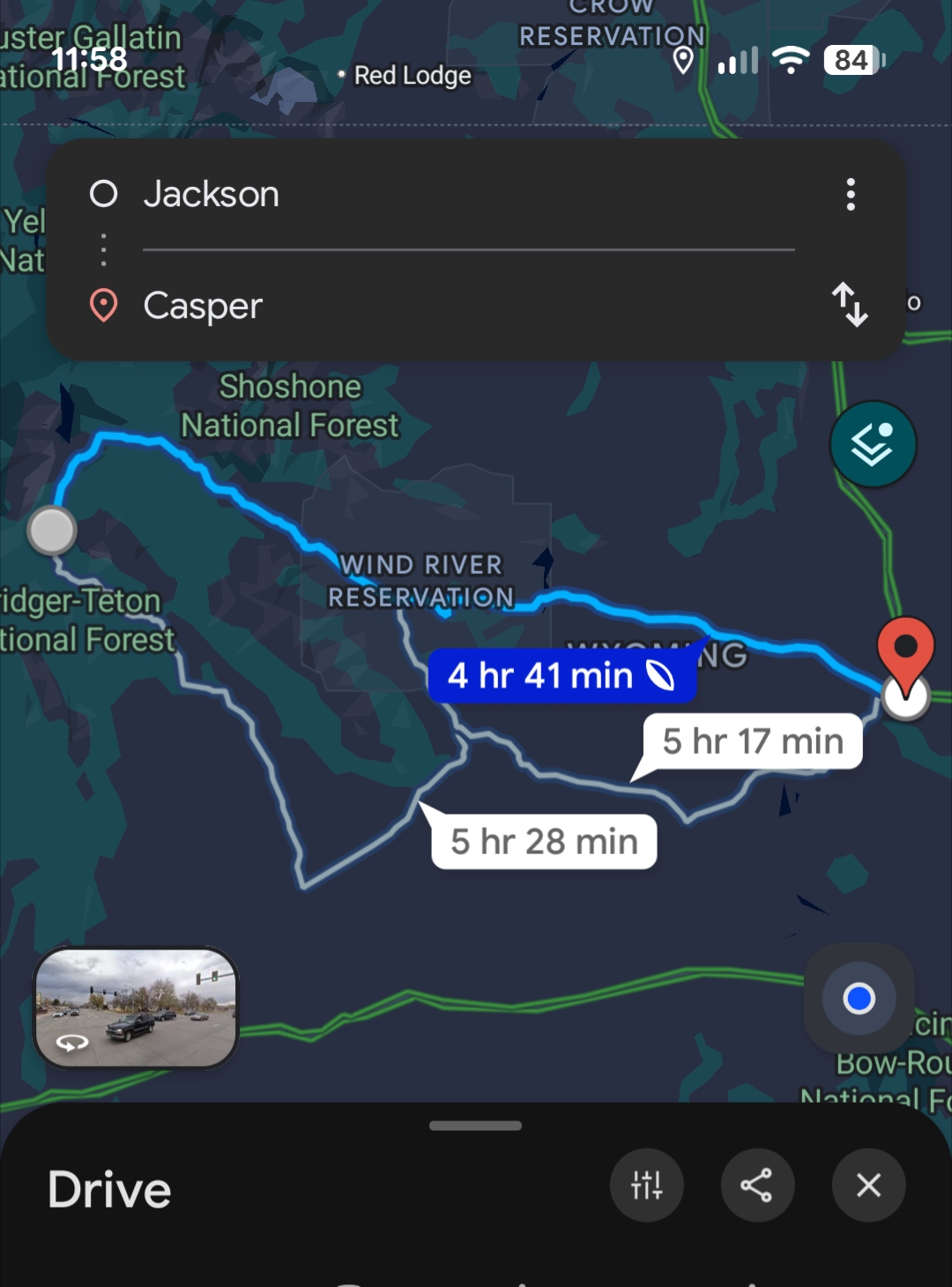The width and height of the screenshot is (952, 1287).
Task: Share these directions
Action: (x=757, y=1185)
